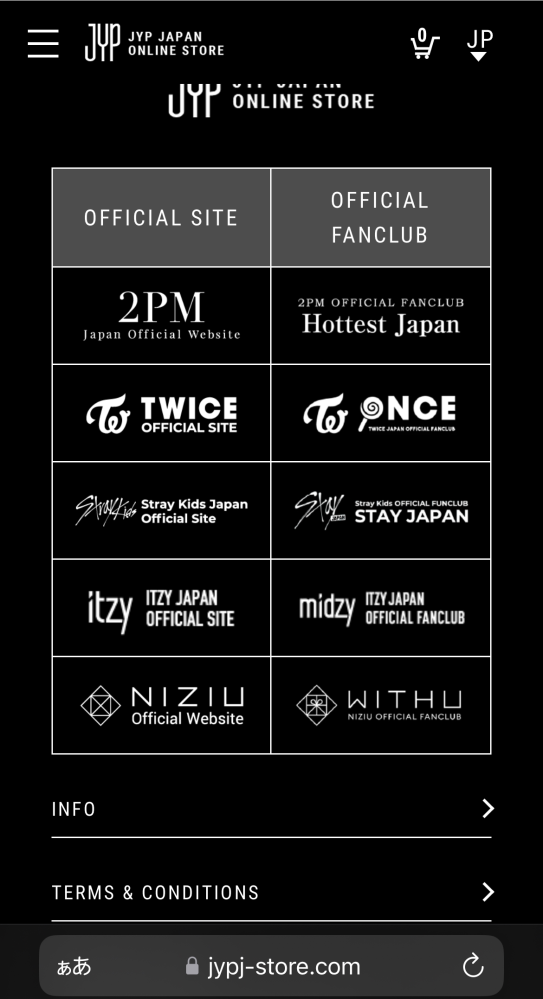Visit NiziU Official Website
This screenshot has height=999, width=543.
pos(161,705)
